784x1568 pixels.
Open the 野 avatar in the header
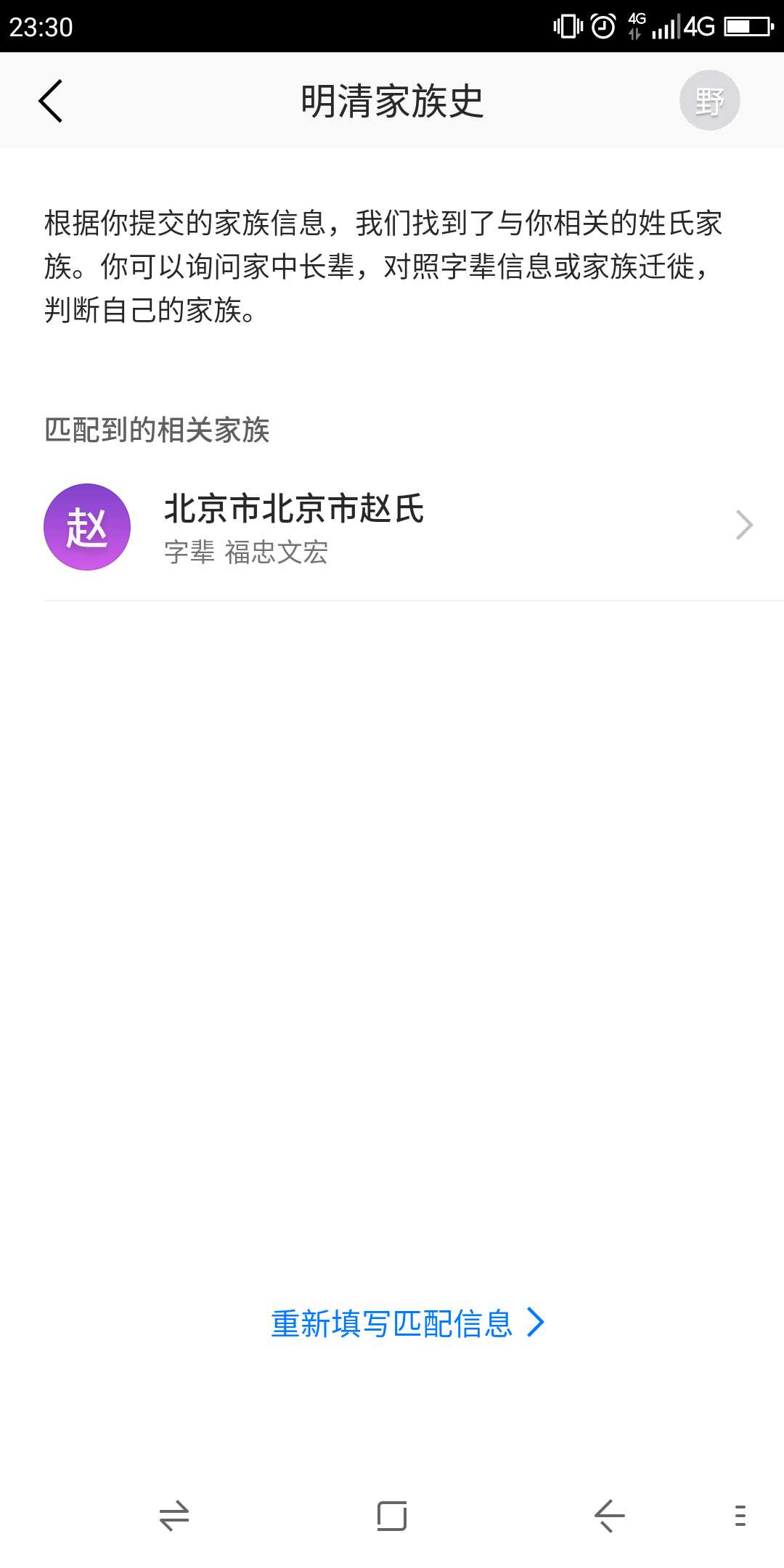(x=709, y=101)
